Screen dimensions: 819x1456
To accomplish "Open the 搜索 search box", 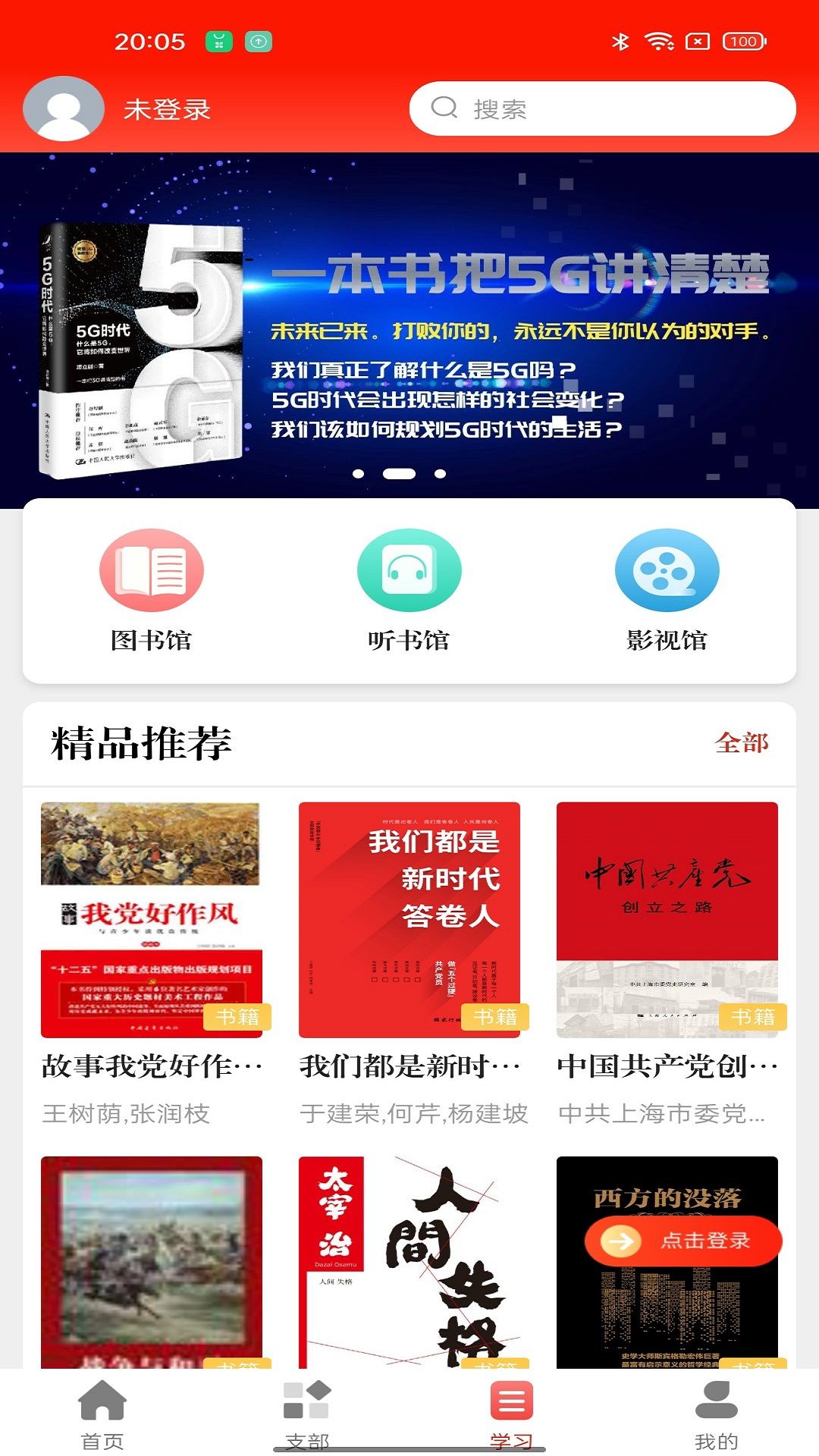I will tap(602, 109).
